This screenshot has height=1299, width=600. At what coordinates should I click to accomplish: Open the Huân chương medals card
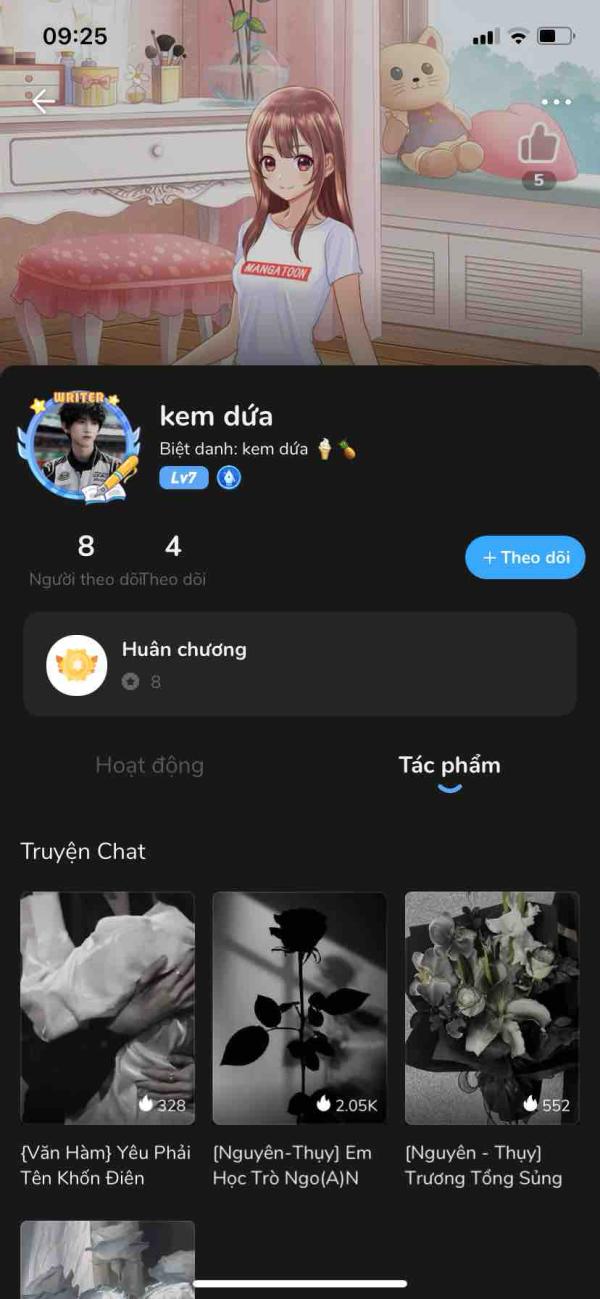[300, 664]
